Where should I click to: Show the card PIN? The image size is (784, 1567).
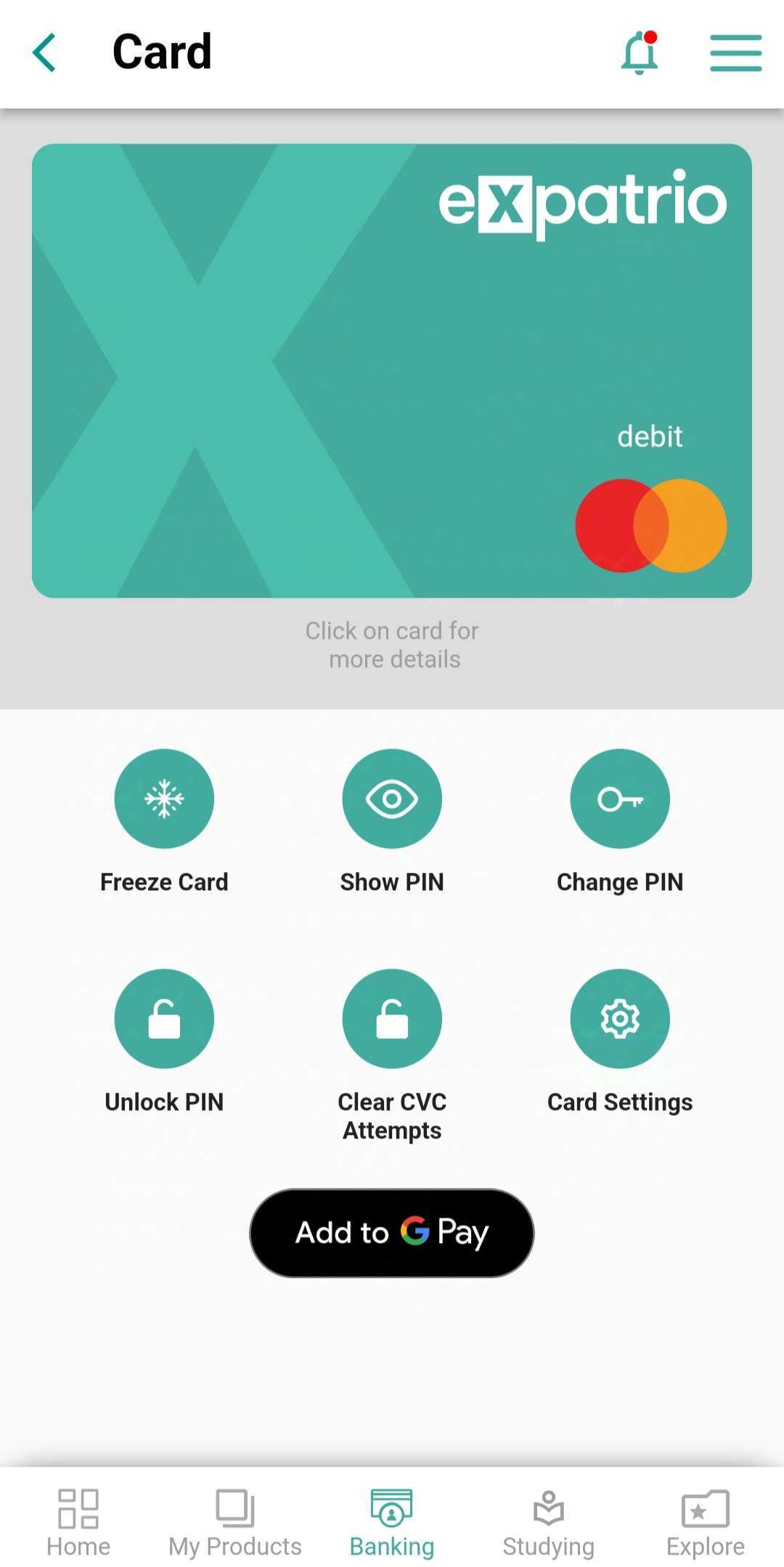(x=392, y=799)
